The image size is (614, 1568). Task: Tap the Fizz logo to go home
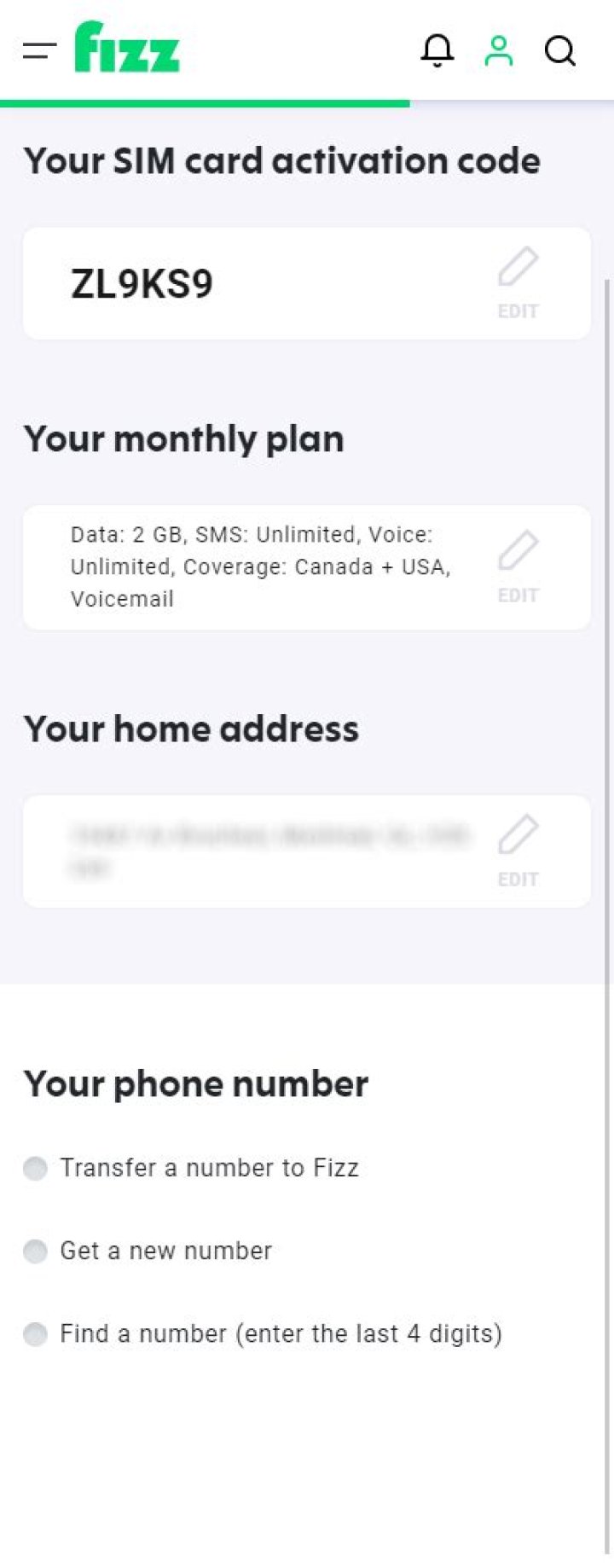(127, 48)
